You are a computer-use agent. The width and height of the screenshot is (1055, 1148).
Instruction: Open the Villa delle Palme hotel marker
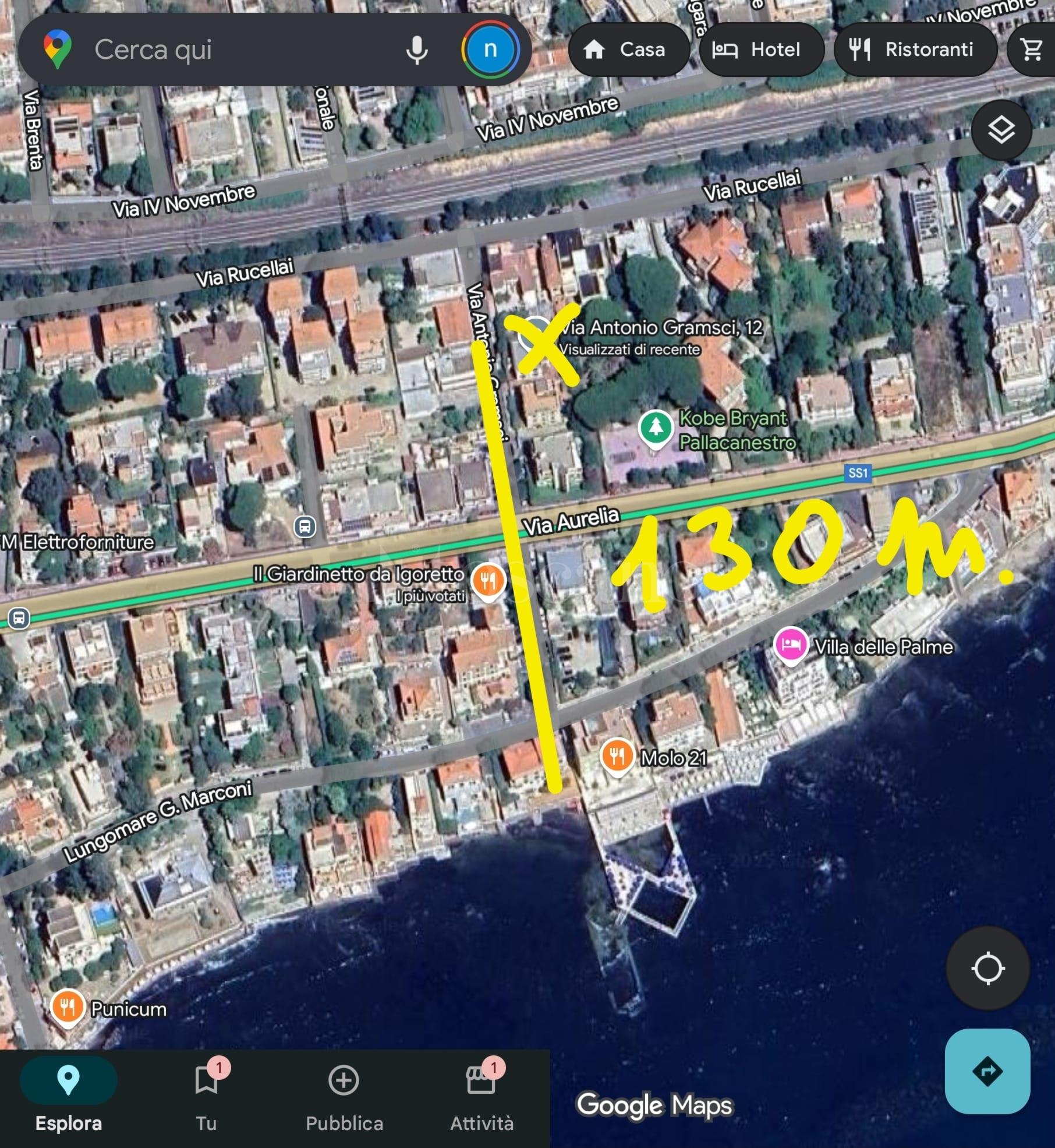(791, 645)
